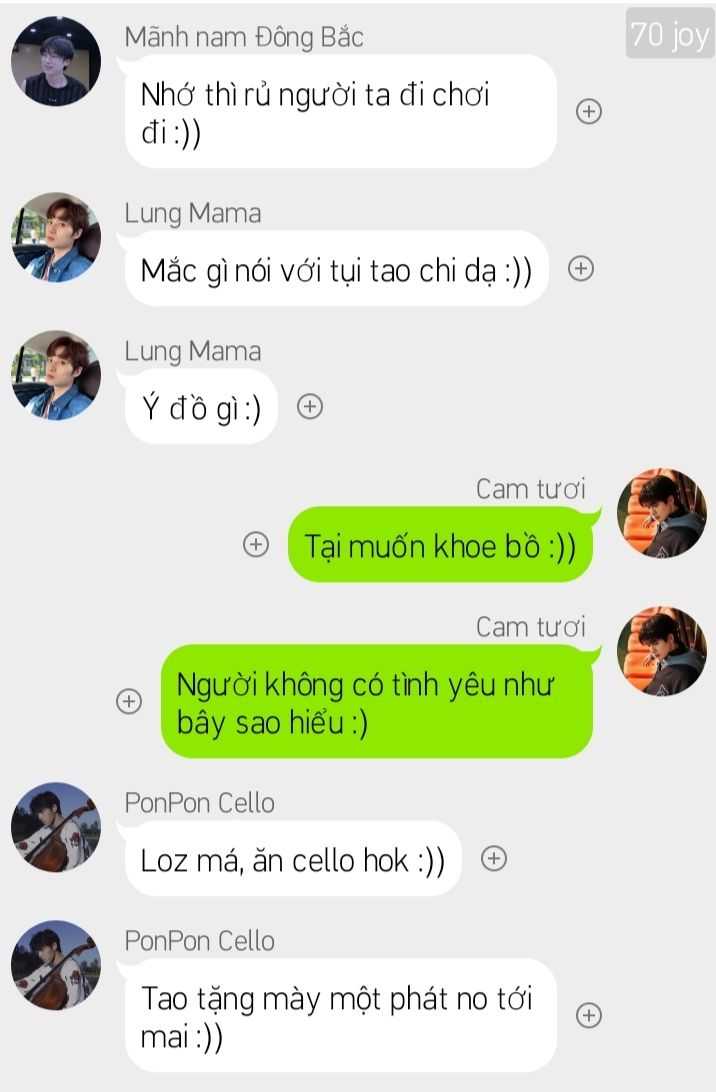Viewport: 716px width, 1092px height.
Task: Tap plus icon beside "Loz má, ăn cello hok"
Action: (x=494, y=858)
